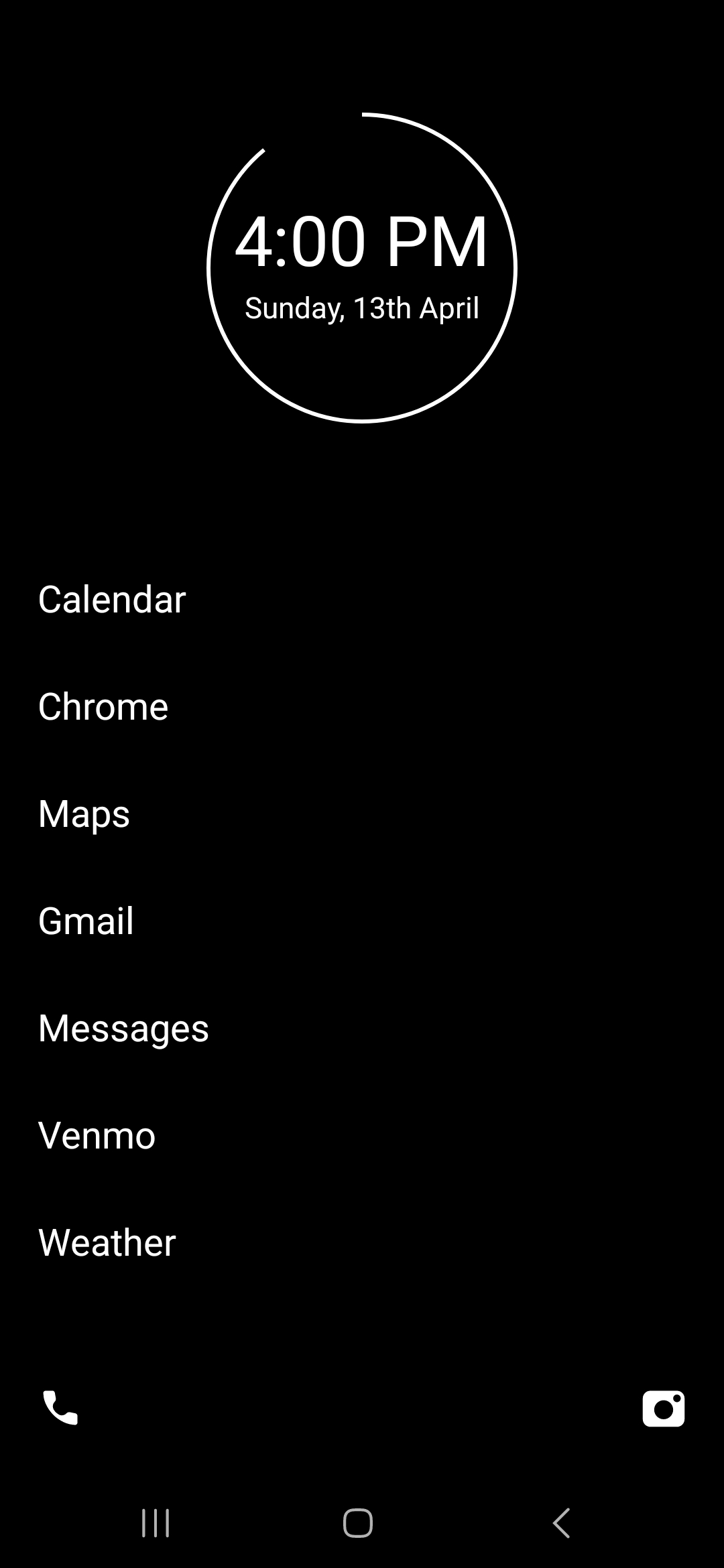Open the Messages app
Image resolution: width=724 pixels, height=1568 pixels.
pos(123,1028)
